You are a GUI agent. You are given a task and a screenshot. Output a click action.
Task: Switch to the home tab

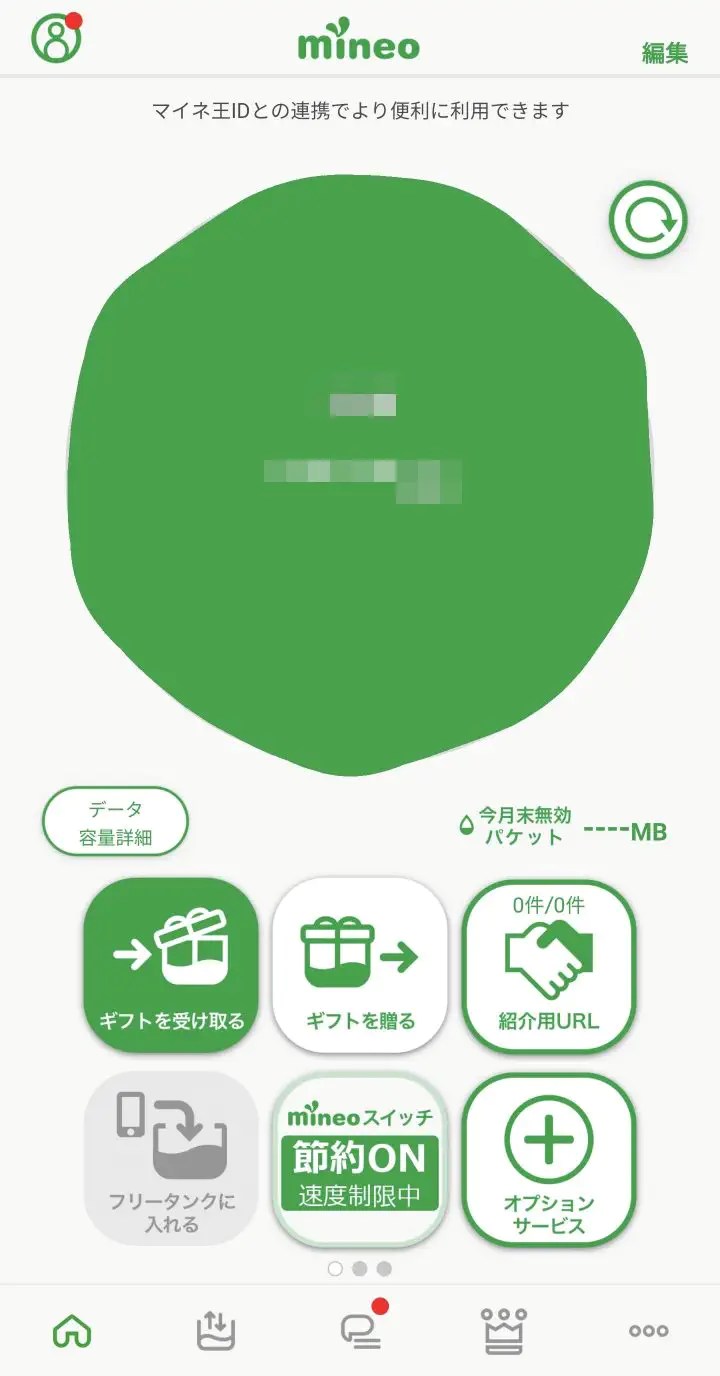point(72,1331)
